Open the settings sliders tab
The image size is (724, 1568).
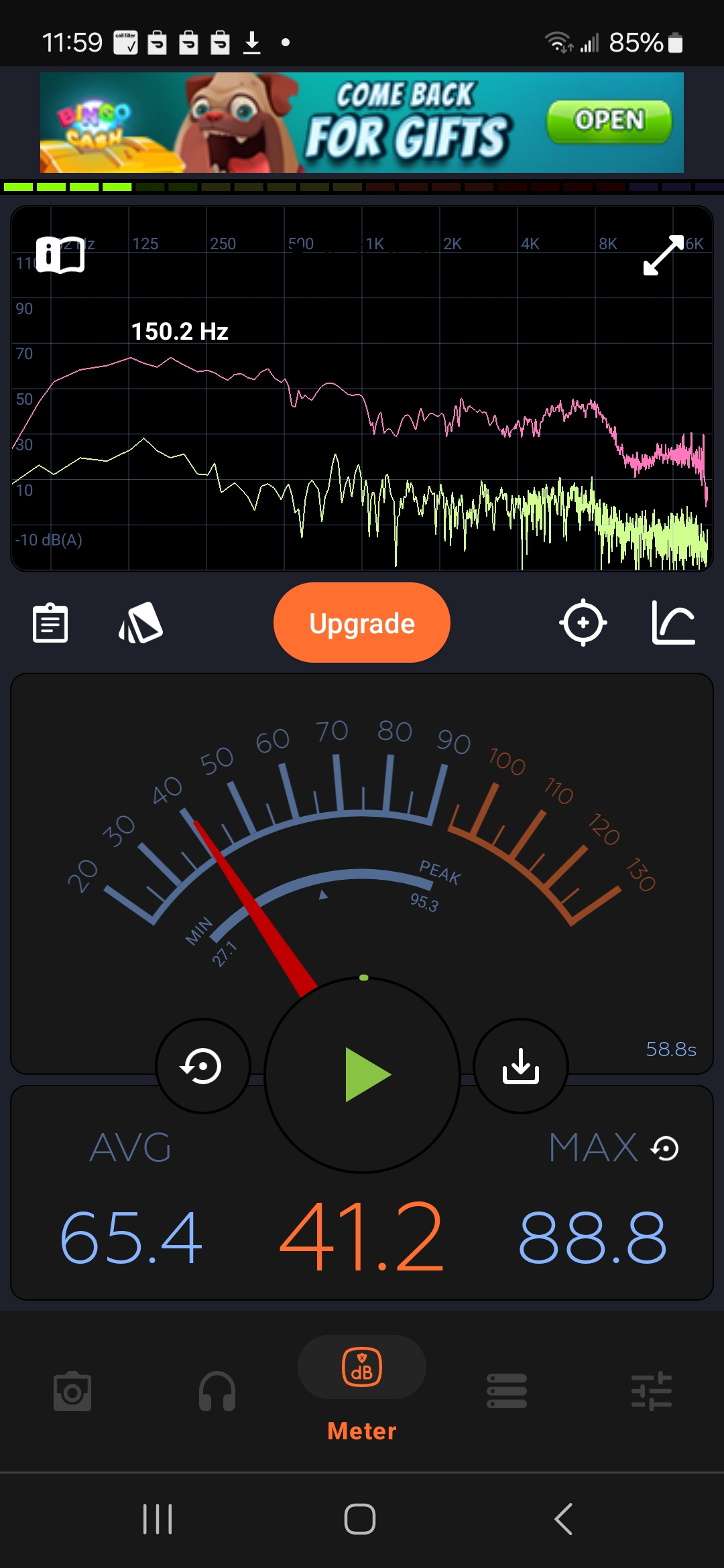point(652,1392)
